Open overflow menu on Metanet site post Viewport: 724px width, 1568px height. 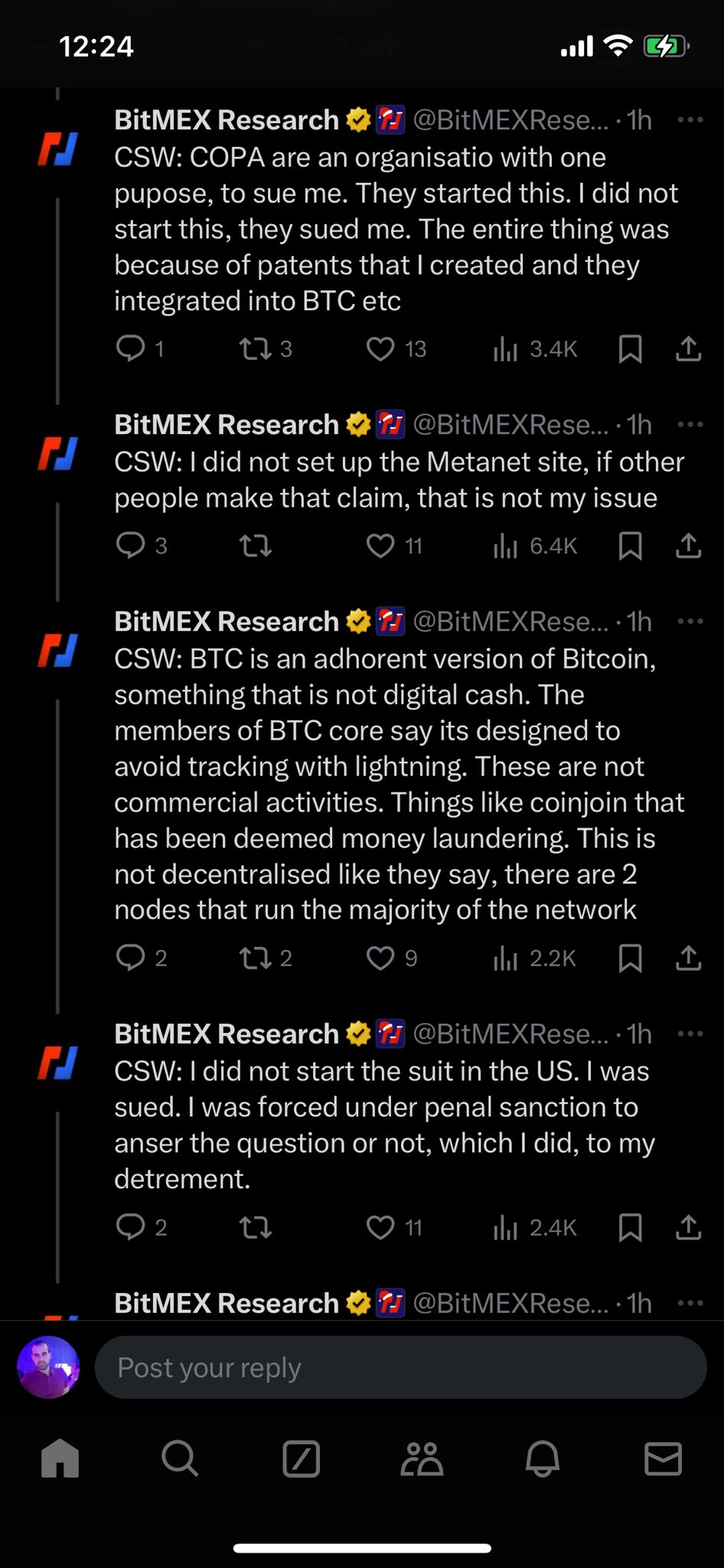point(690,425)
